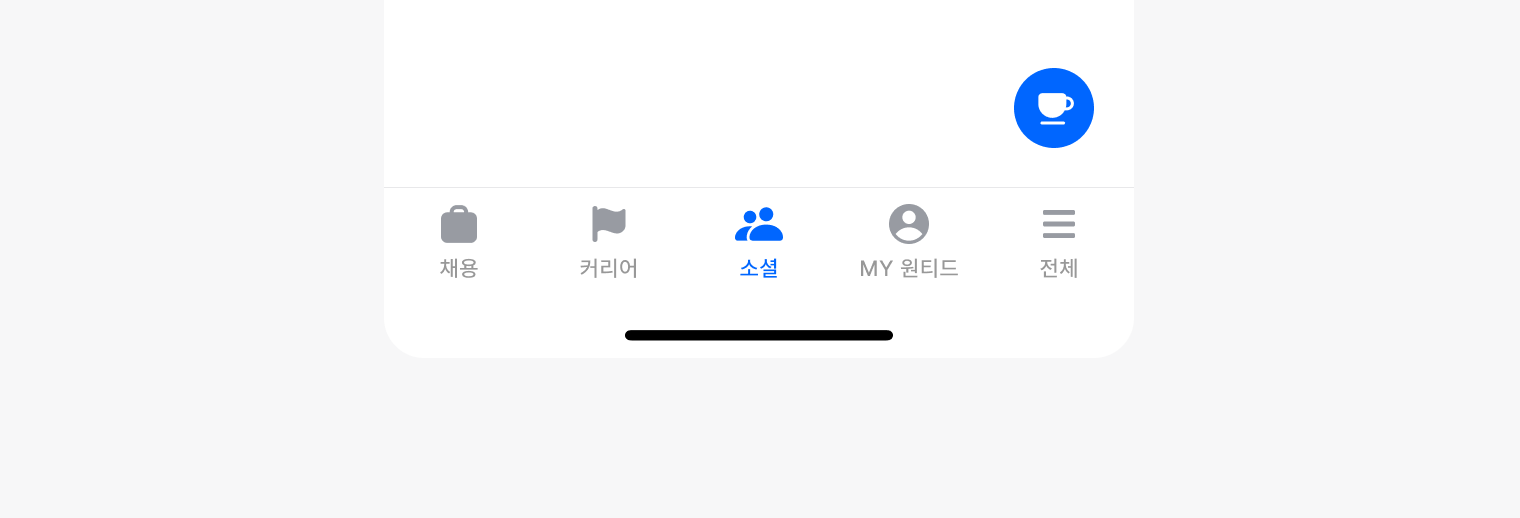This screenshot has height=518, width=1520.
Task: Select the 소셜 tab
Action: coord(758,241)
